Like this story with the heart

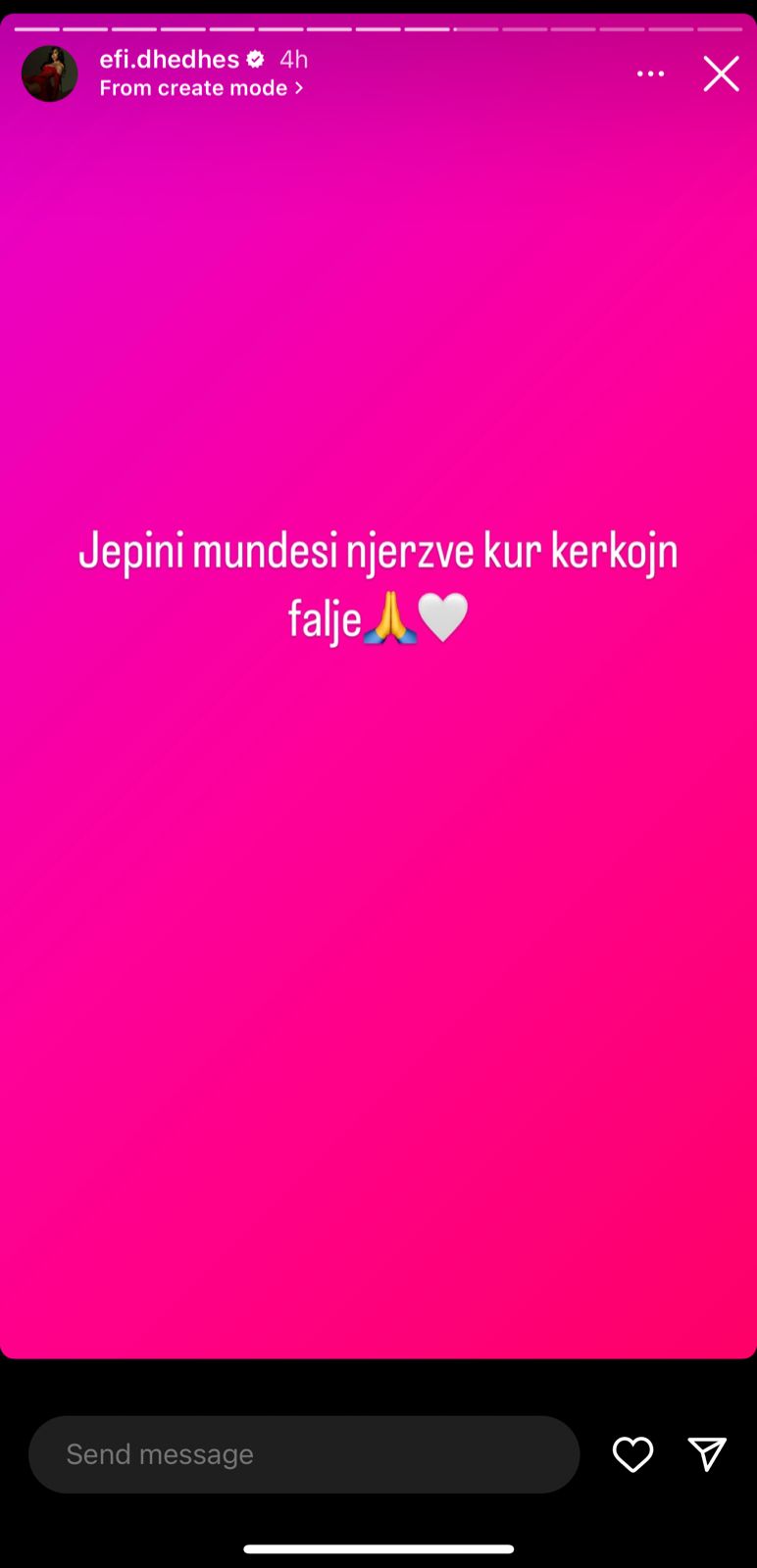(x=632, y=1454)
